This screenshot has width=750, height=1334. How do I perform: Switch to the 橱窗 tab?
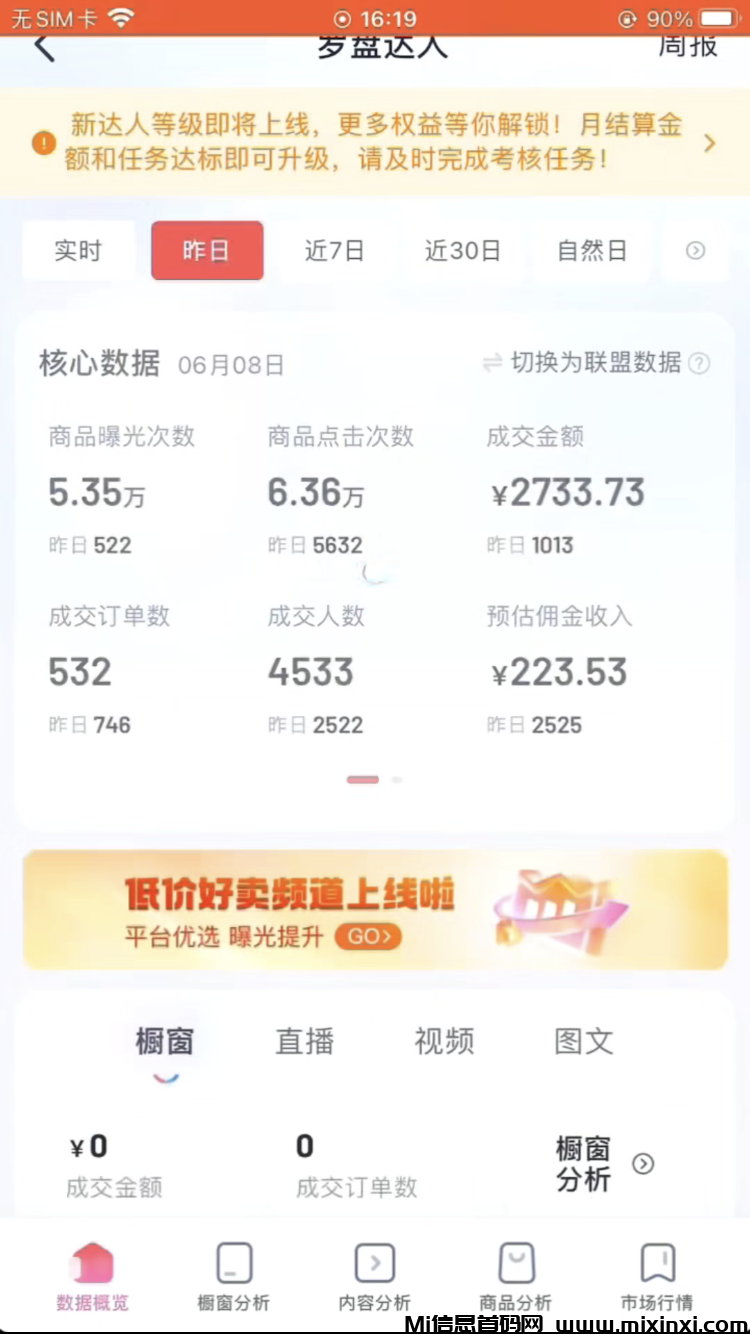pos(164,1042)
